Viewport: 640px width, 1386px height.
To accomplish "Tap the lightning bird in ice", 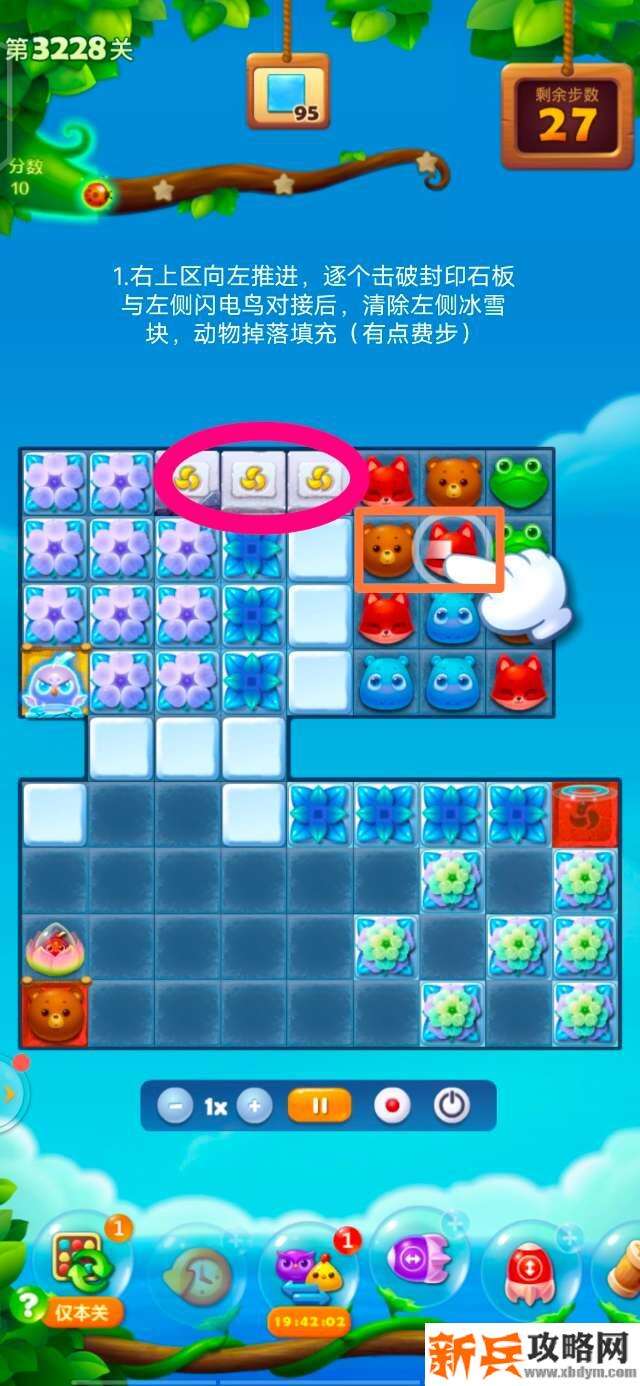I will 52,683.
